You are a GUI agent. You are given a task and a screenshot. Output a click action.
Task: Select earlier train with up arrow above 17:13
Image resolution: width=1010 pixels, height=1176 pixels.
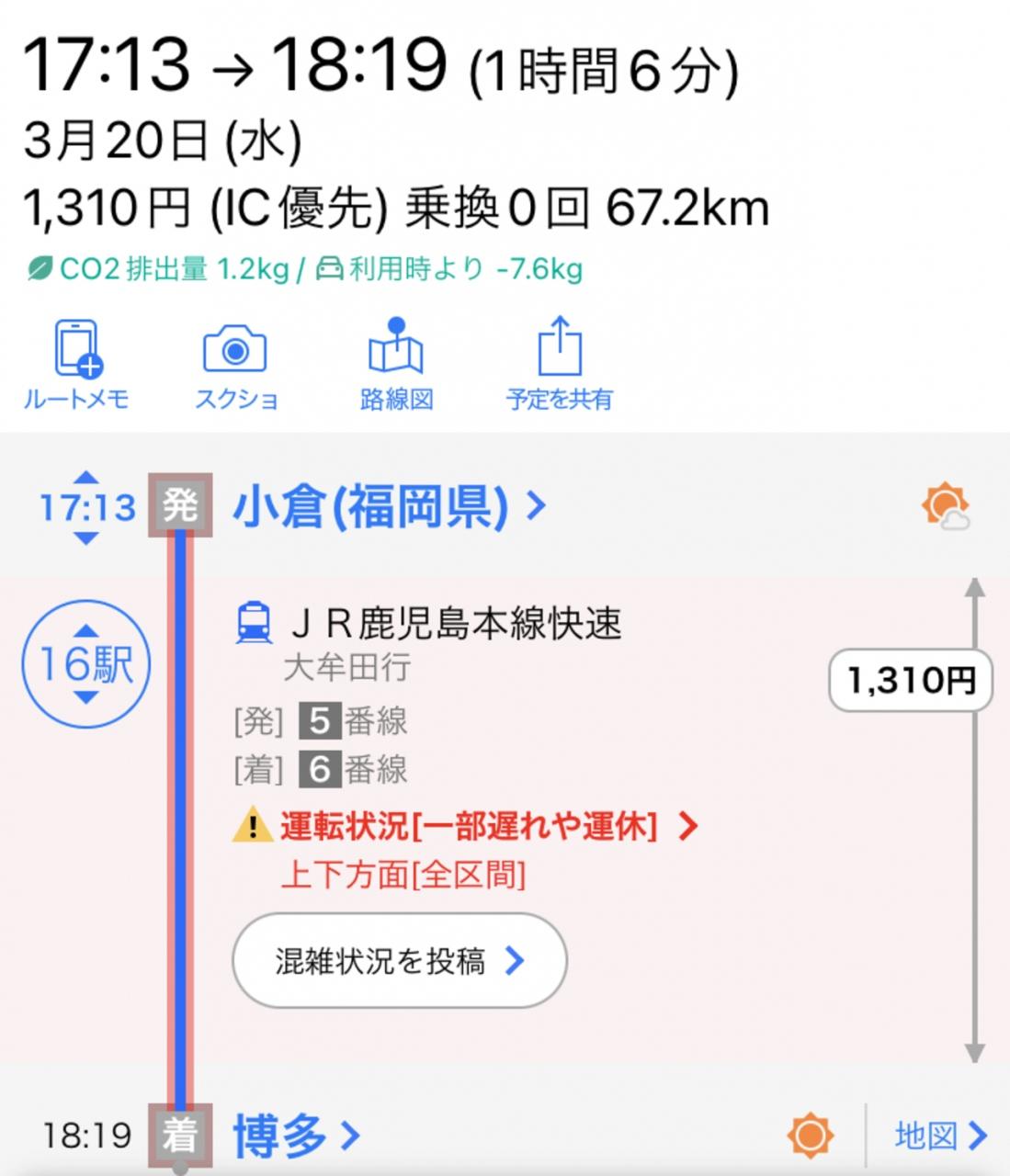point(85,478)
